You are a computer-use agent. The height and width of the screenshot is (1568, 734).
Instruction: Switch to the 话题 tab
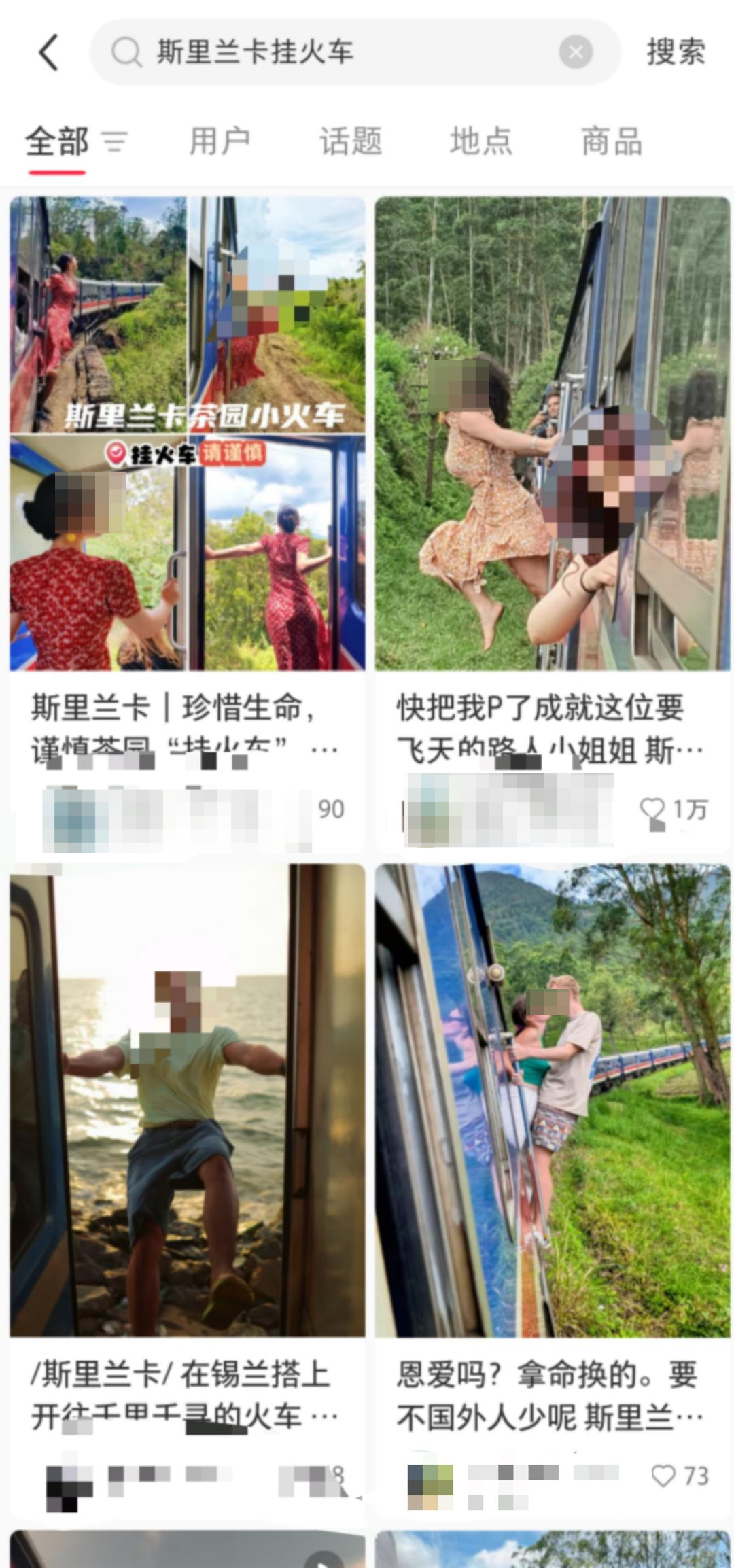pyautogui.click(x=351, y=142)
